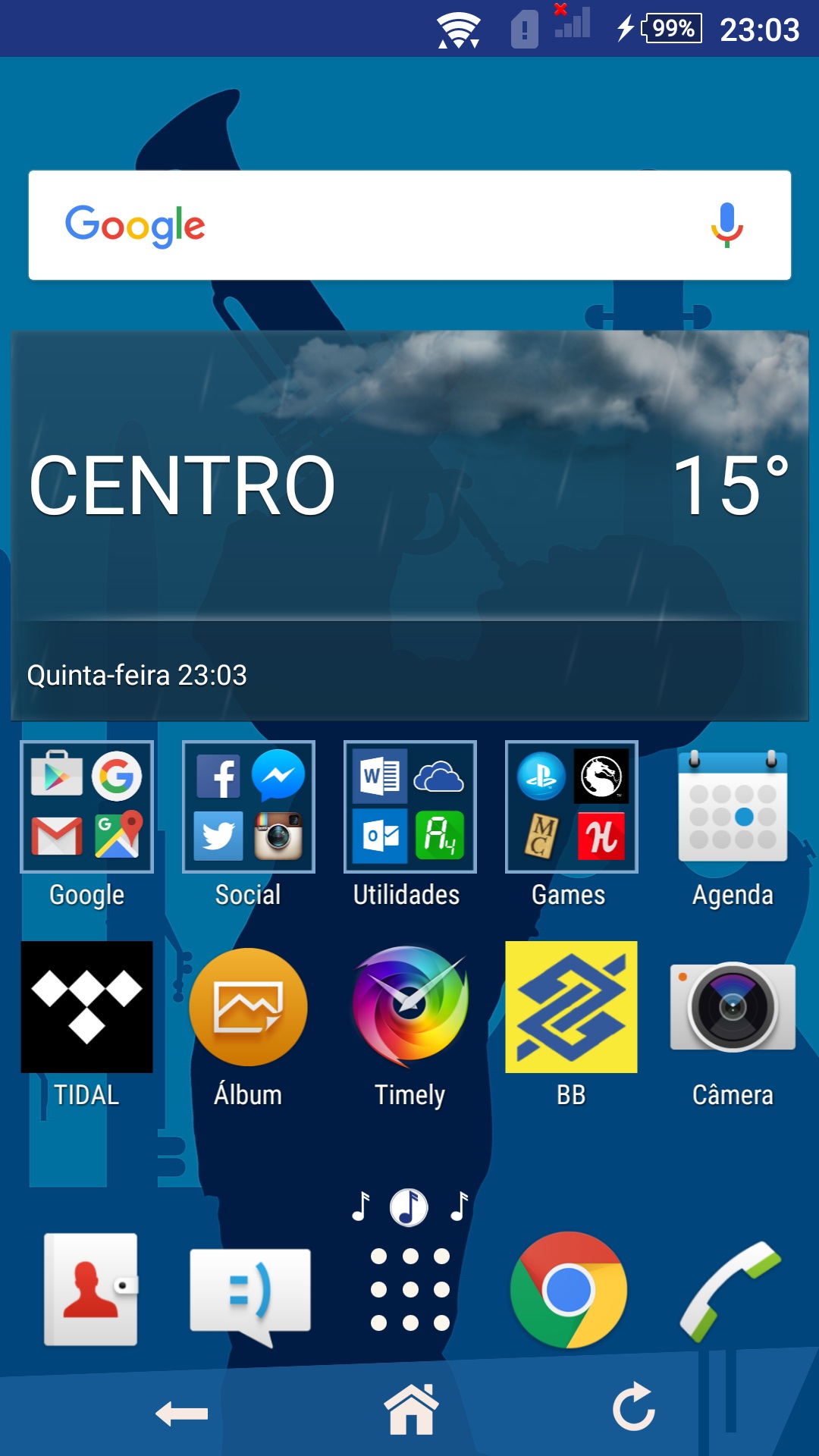819x1456 pixels.
Task: Tap the home navigation button
Action: pyautogui.click(x=410, y=1410)
